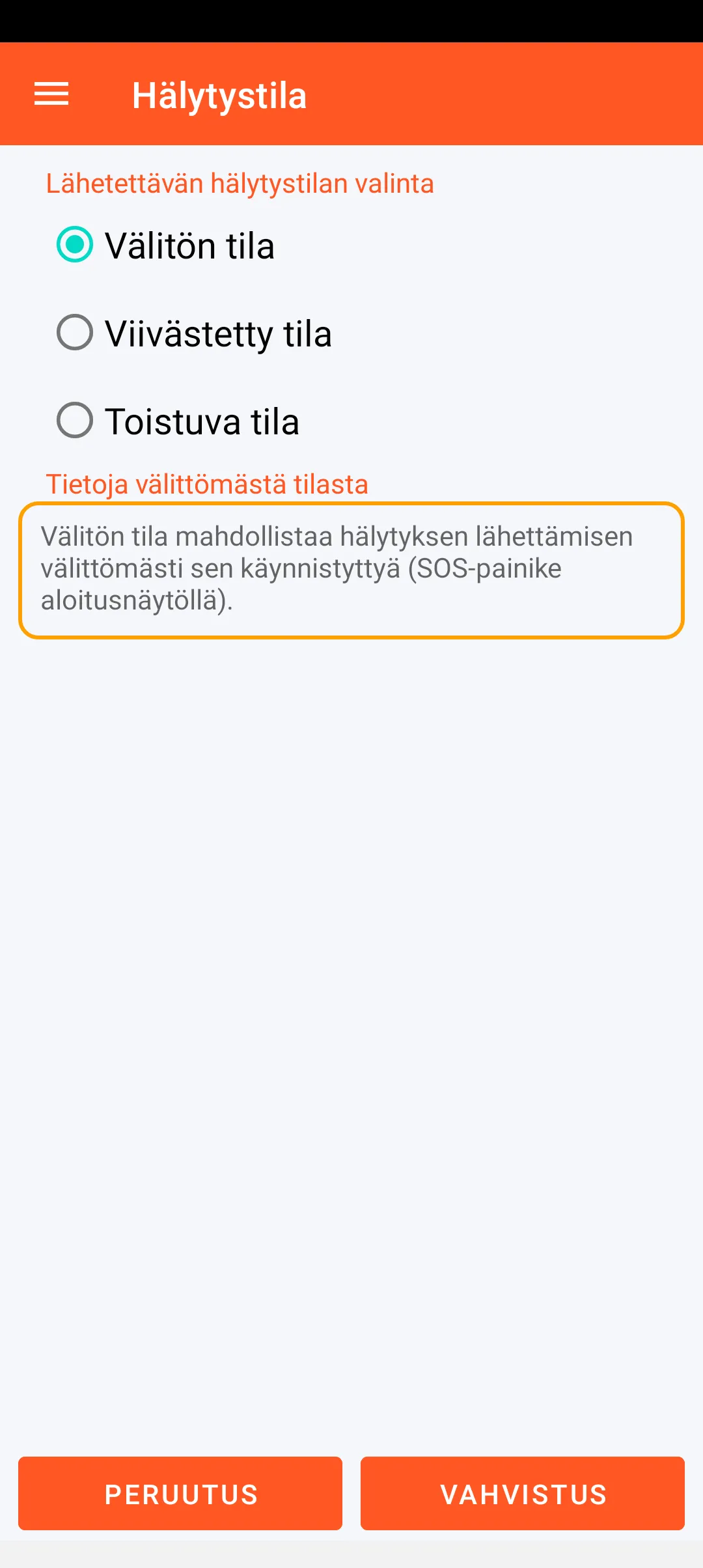Switch to Toistuva tila mode
The height and width of the screenshot is (1568, 703).
pos(76,421)
